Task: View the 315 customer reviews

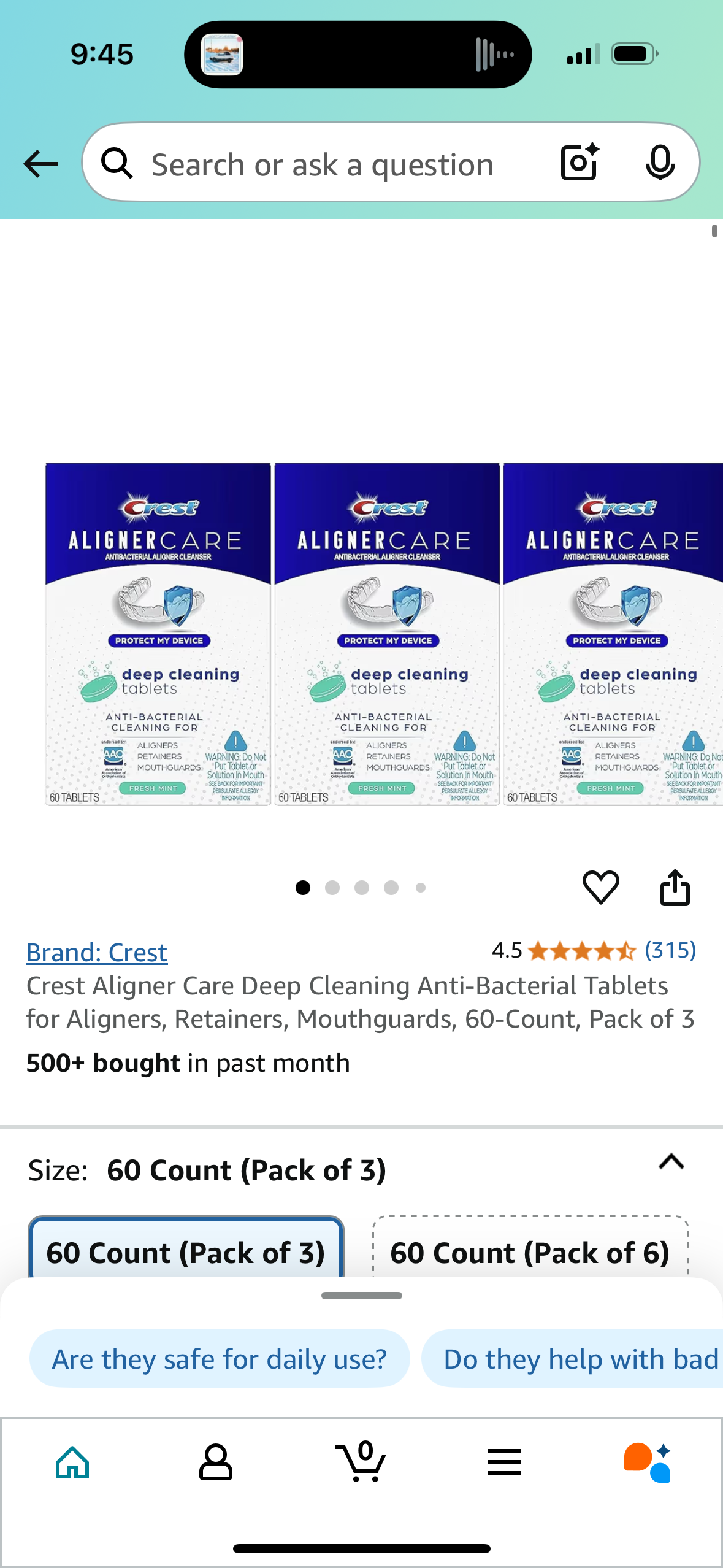Action: [670, 950]
